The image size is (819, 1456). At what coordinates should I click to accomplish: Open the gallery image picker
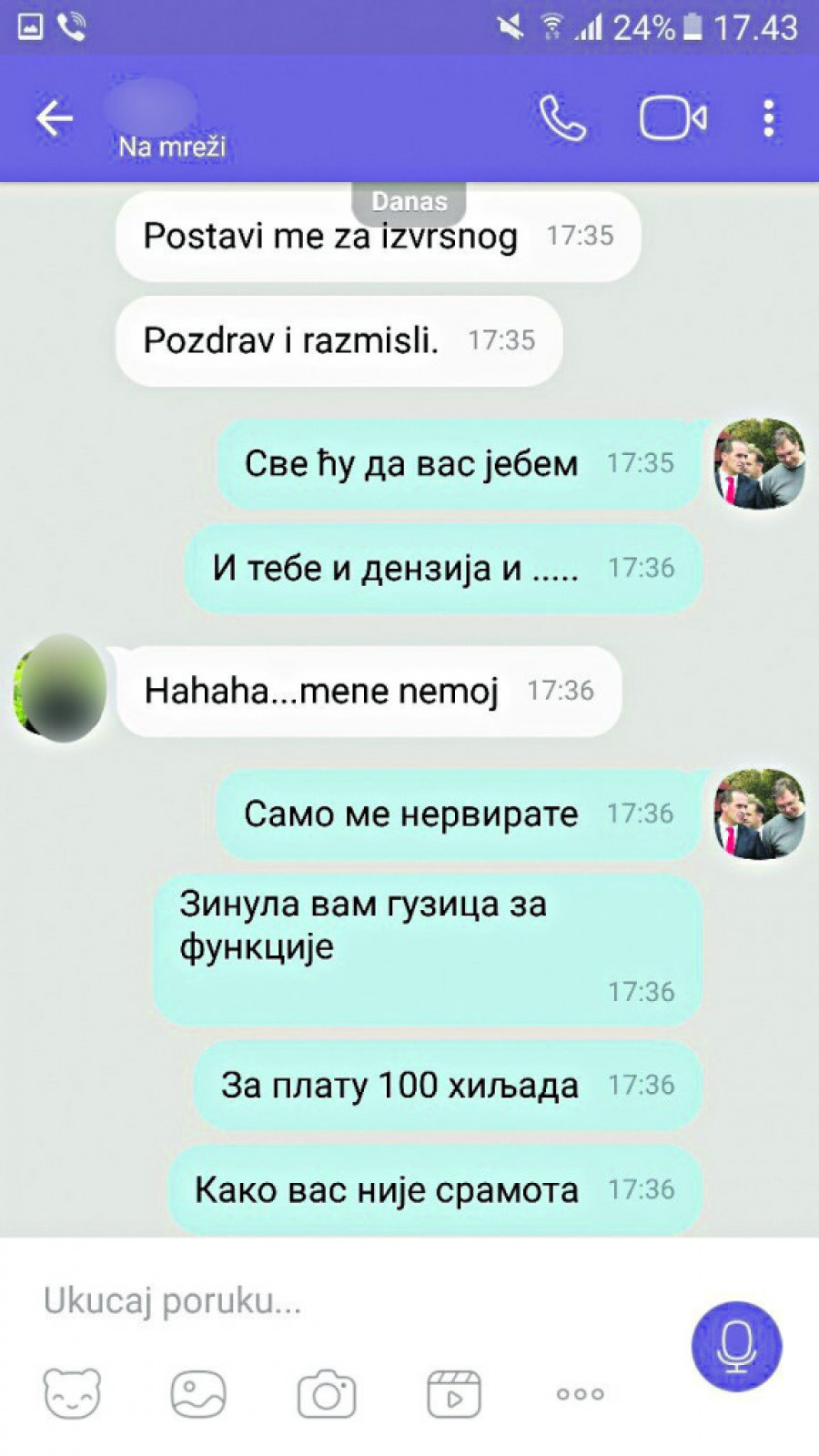coord(198,1393)
